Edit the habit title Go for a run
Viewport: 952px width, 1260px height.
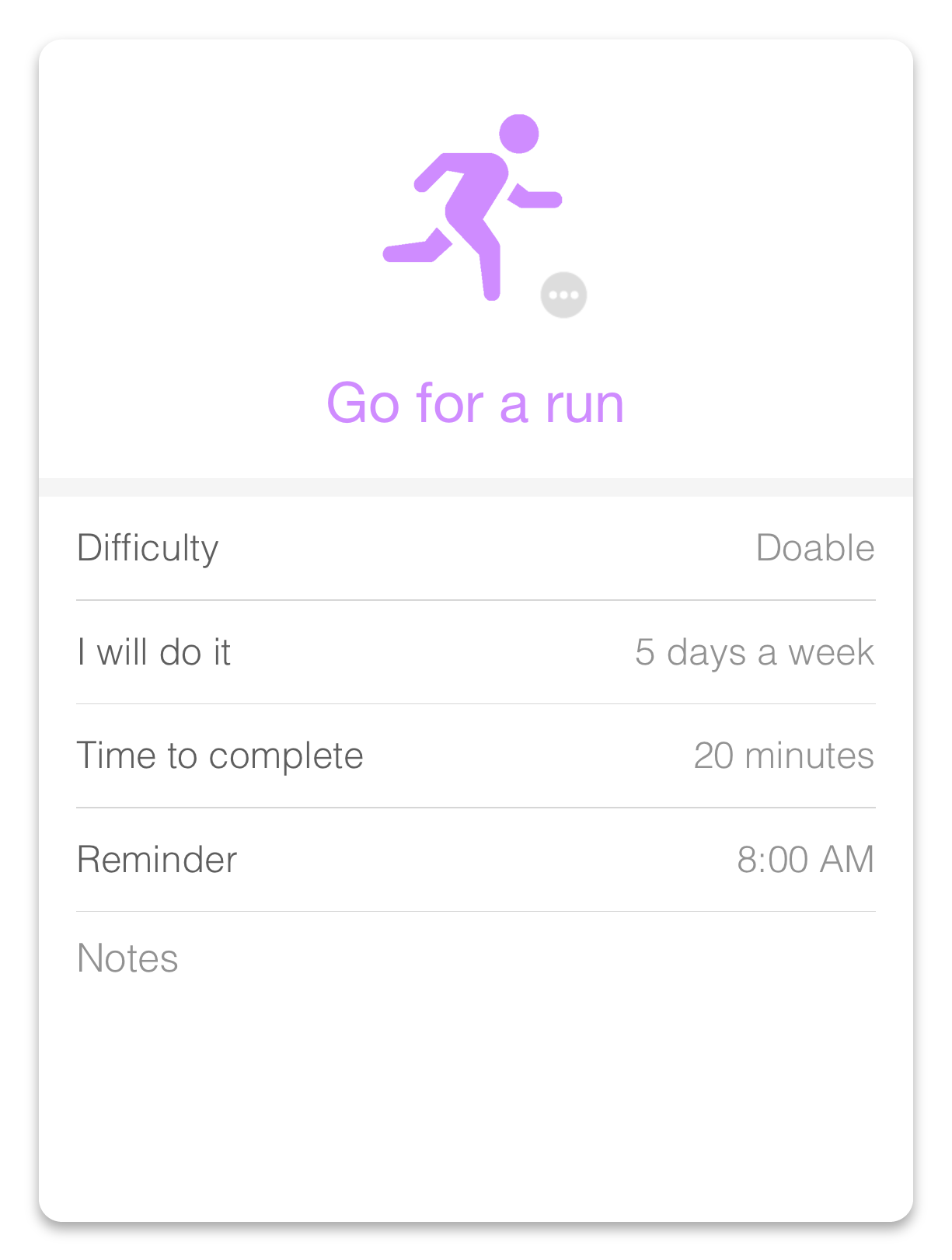click(x=475, y=403)
